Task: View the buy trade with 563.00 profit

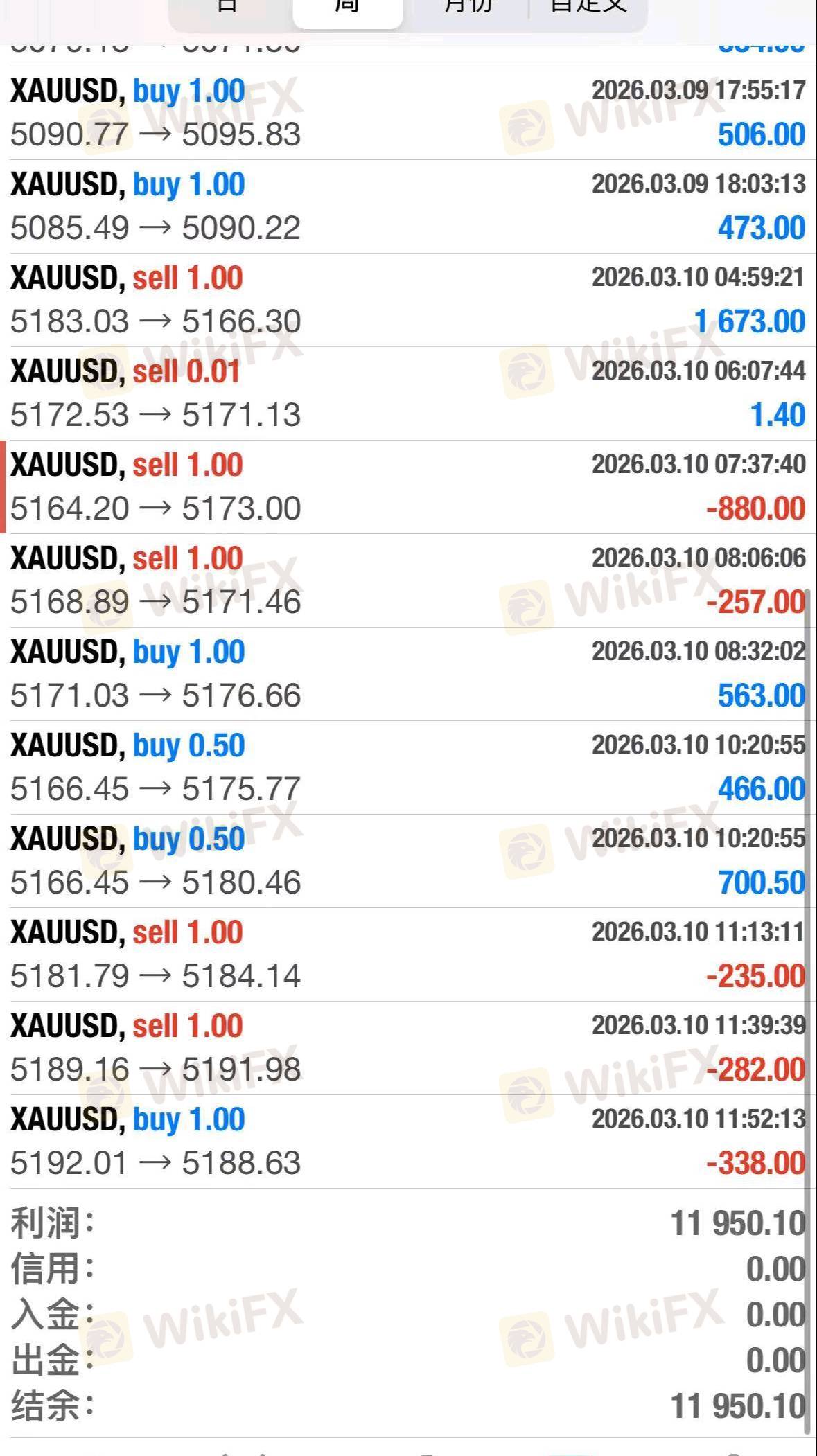Action: click(408, 674)
